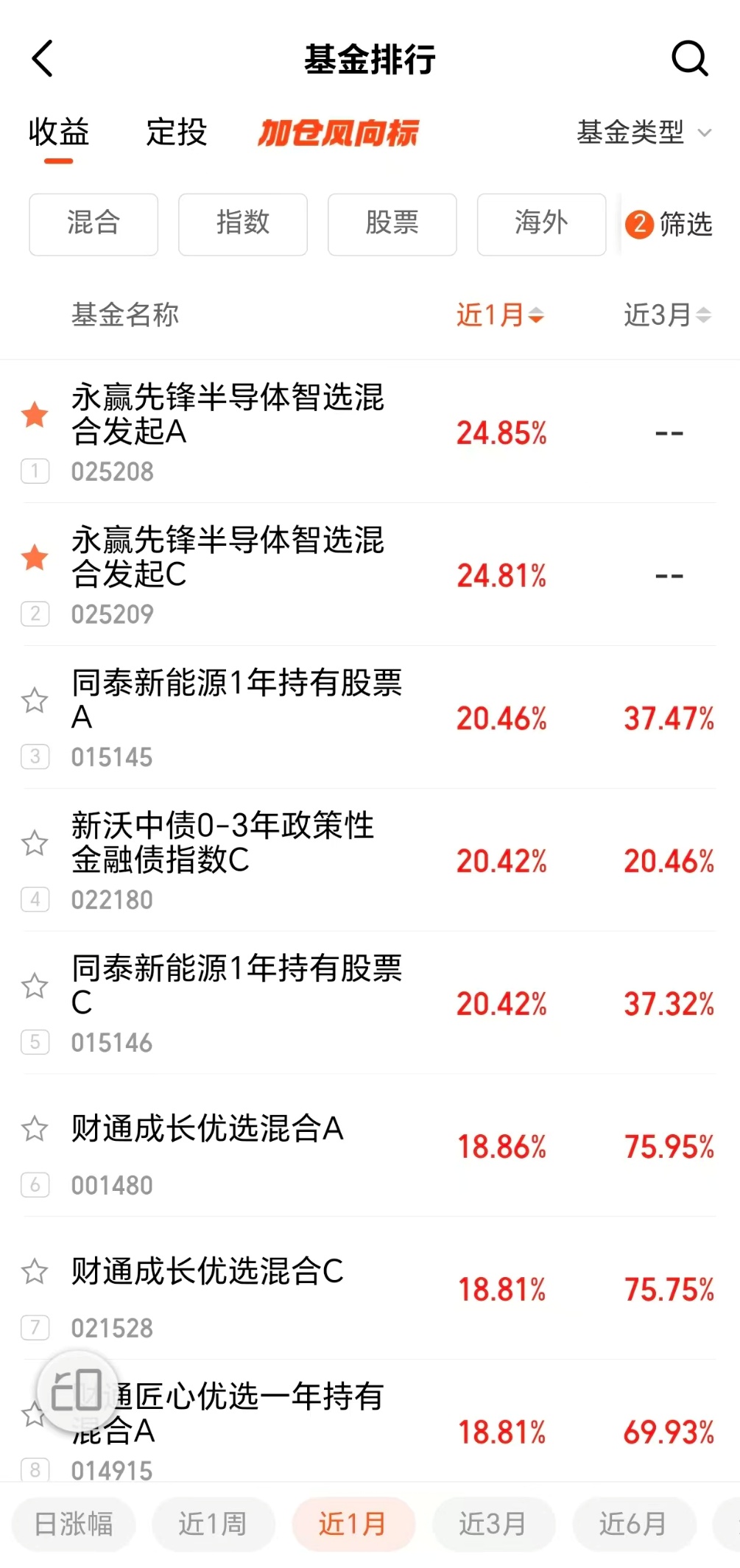Viewport: 740px width, 1568px height.
Task: Tap rank badge 1 on the first fund
Action: click(35, 472)
